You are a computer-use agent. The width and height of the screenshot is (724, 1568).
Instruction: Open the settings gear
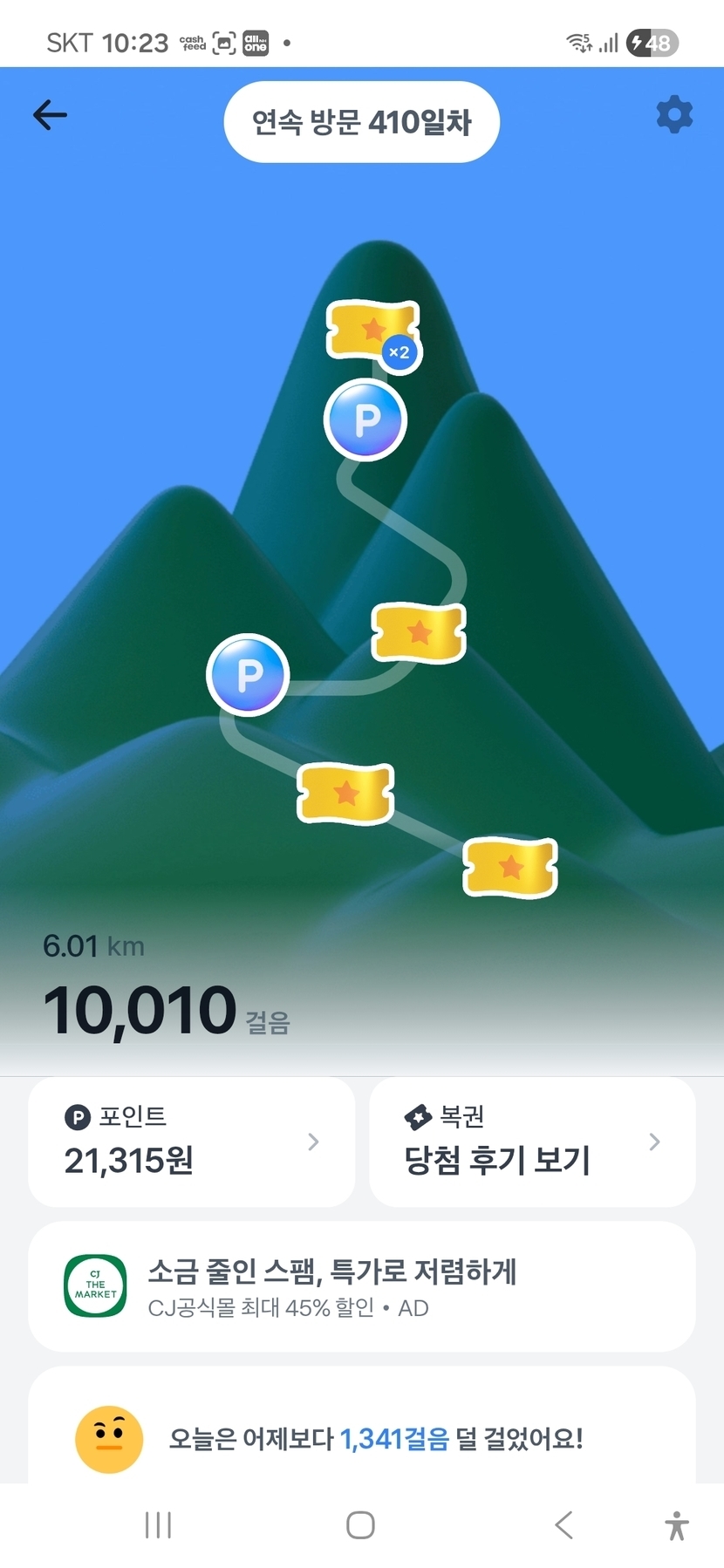click(673, 115)
